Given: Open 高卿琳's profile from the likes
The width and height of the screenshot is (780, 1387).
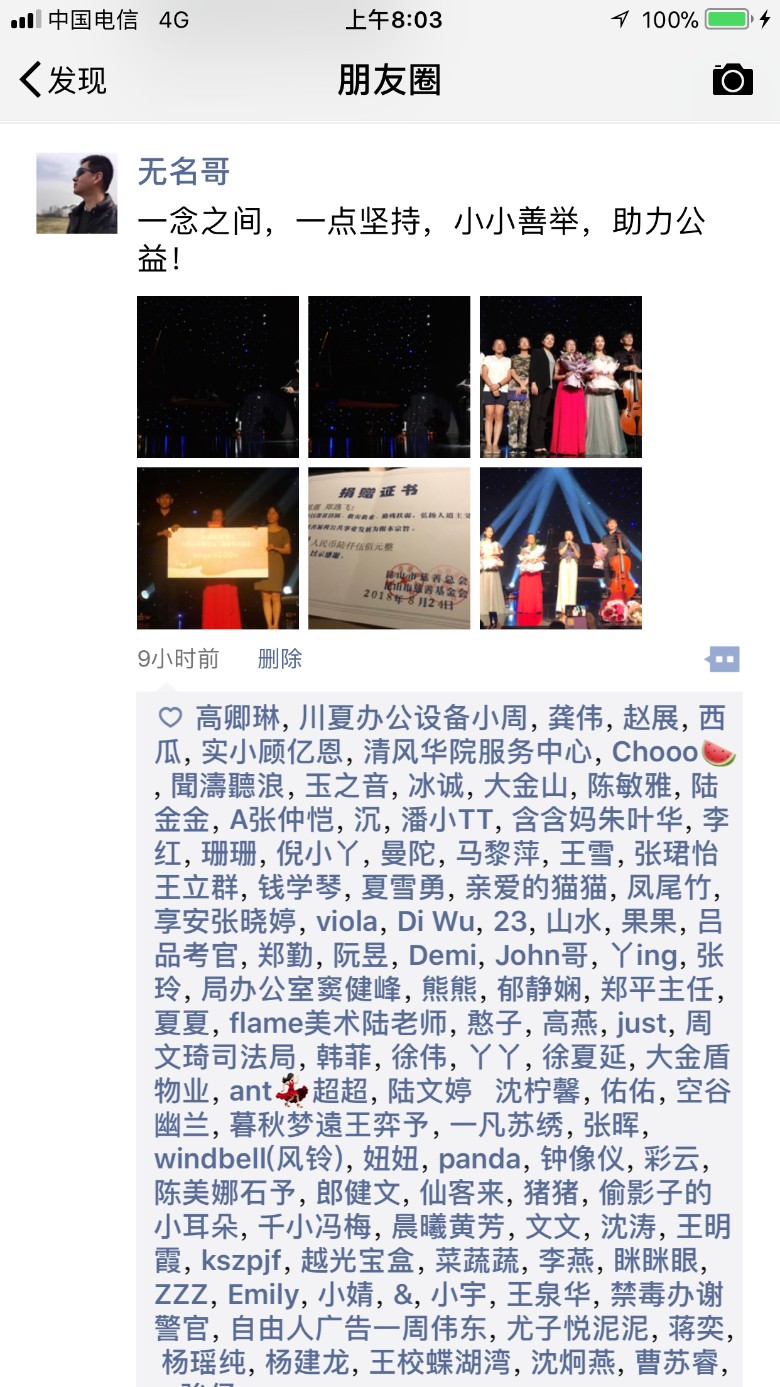Looking at the screenshot, I should coord(239,718).
